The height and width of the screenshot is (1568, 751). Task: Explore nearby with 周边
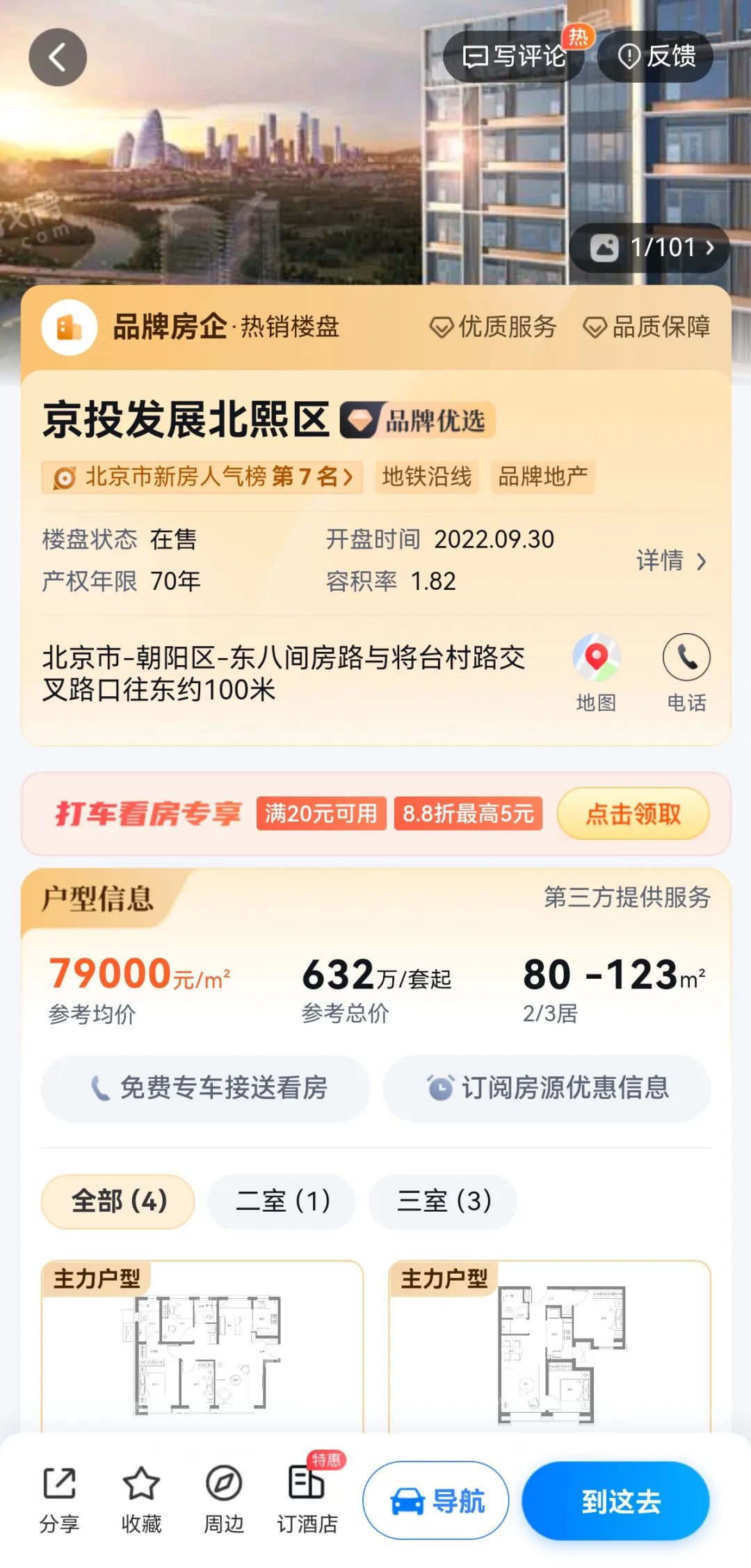(223, 1498)
